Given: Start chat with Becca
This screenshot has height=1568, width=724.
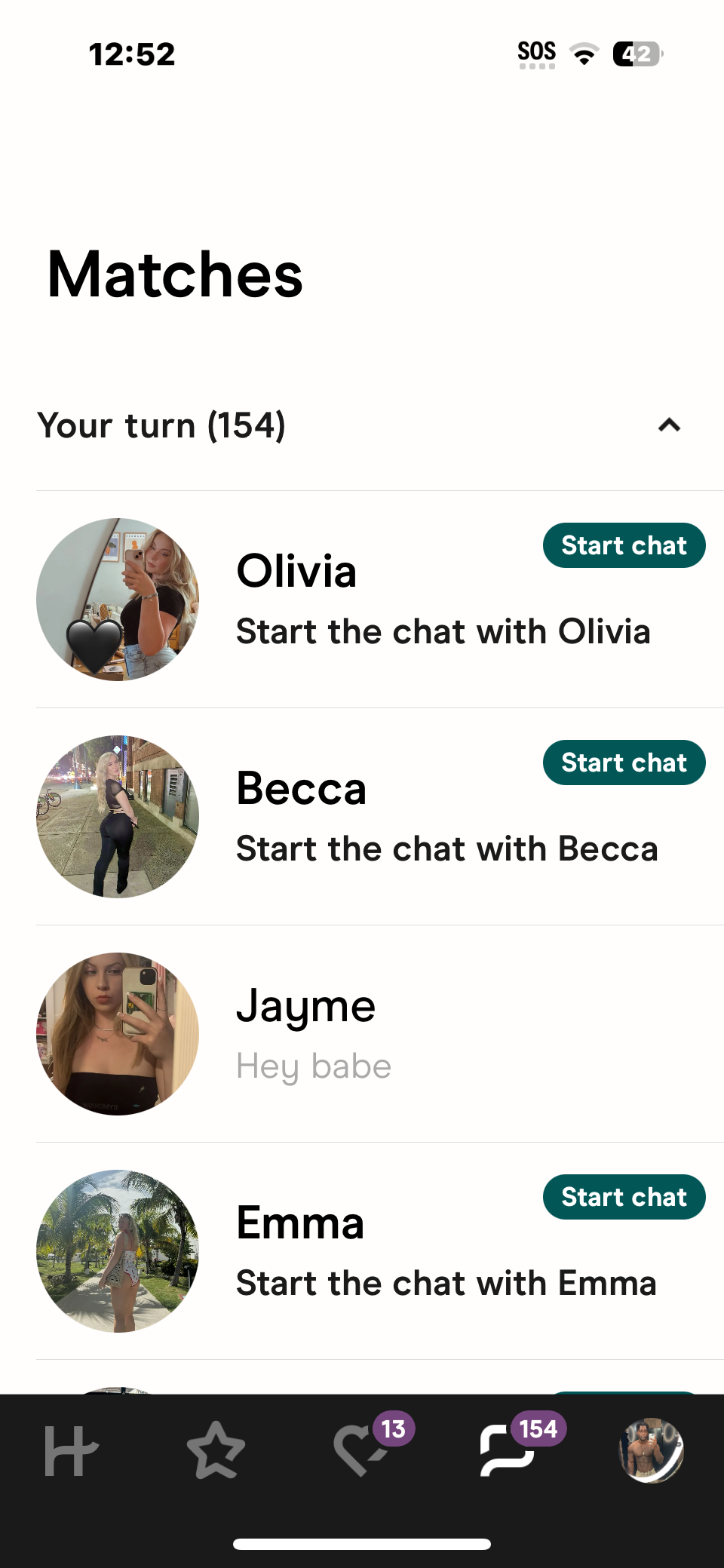Looking at the screenshot, I should click(624, 763).
